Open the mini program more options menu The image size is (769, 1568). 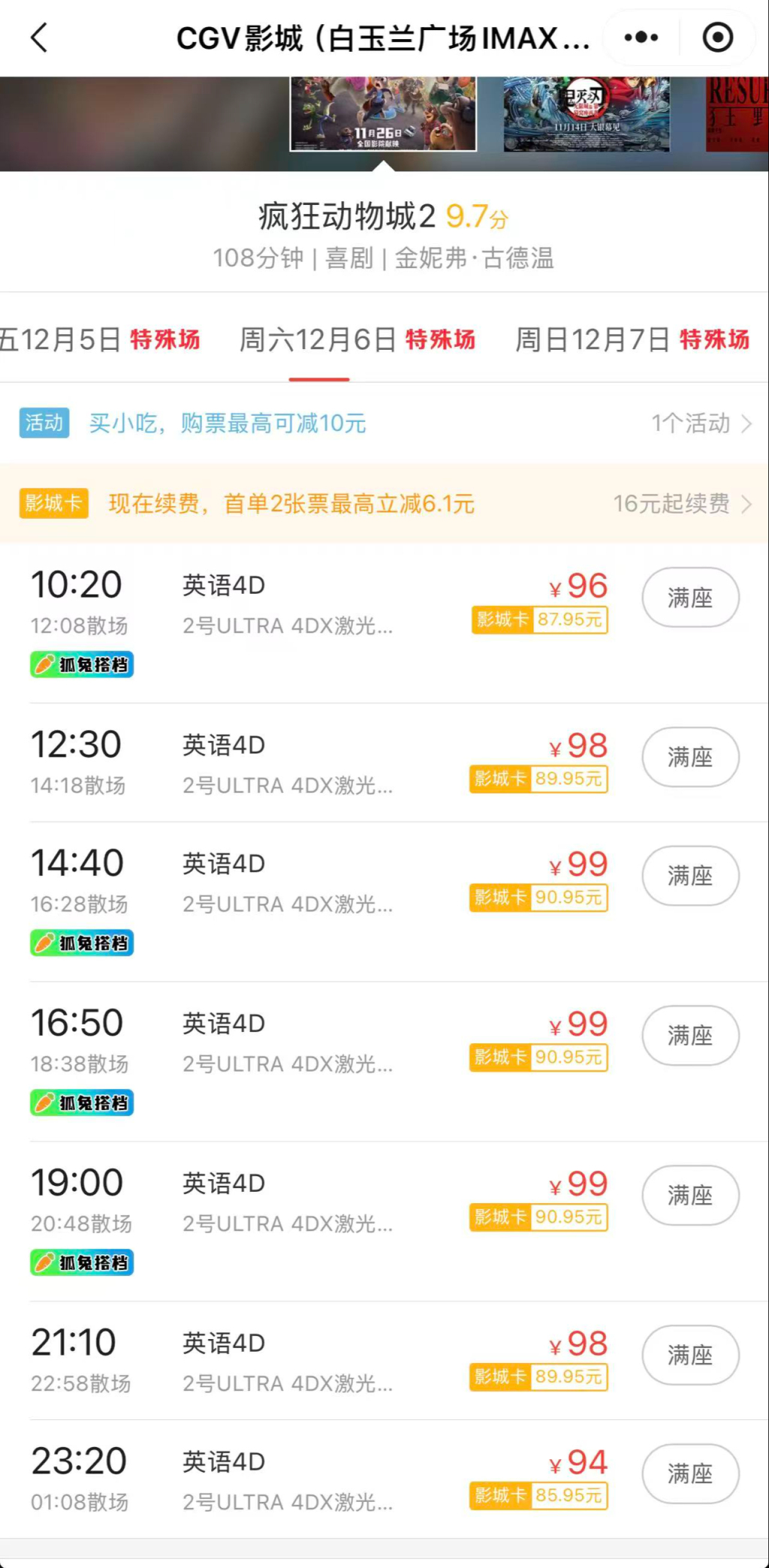(x=641, y=38)
